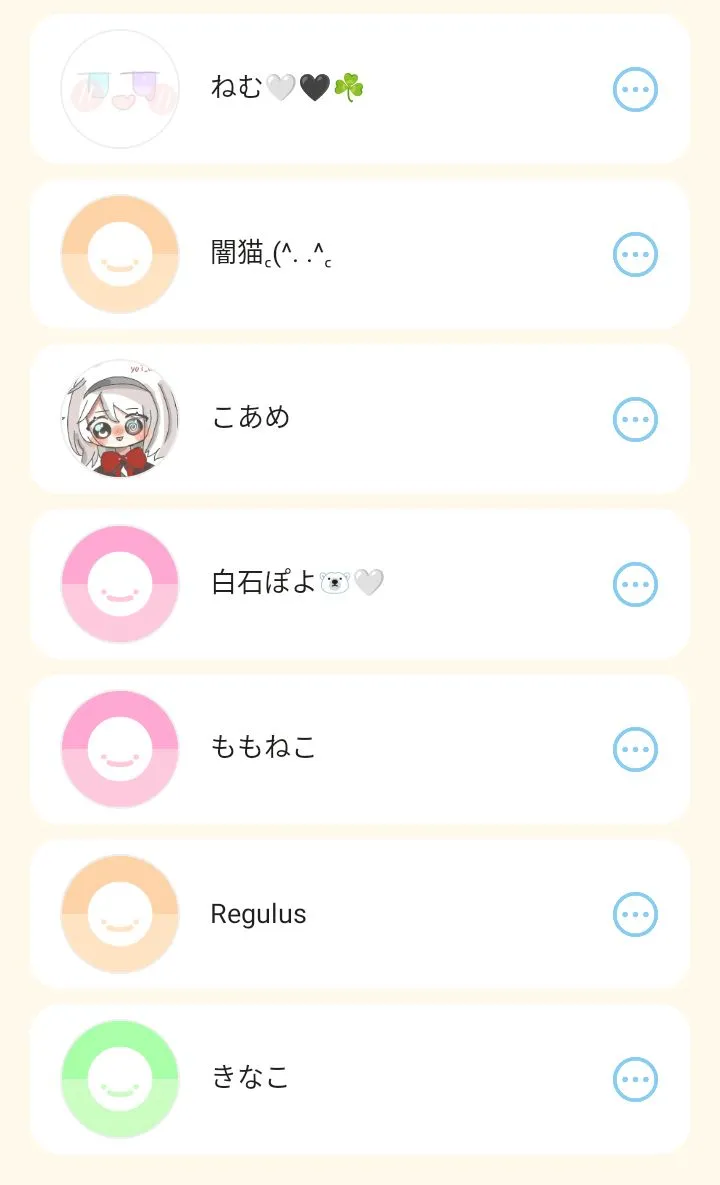View the 白石ぽよ user row
720x1185 pixels.
360,584
